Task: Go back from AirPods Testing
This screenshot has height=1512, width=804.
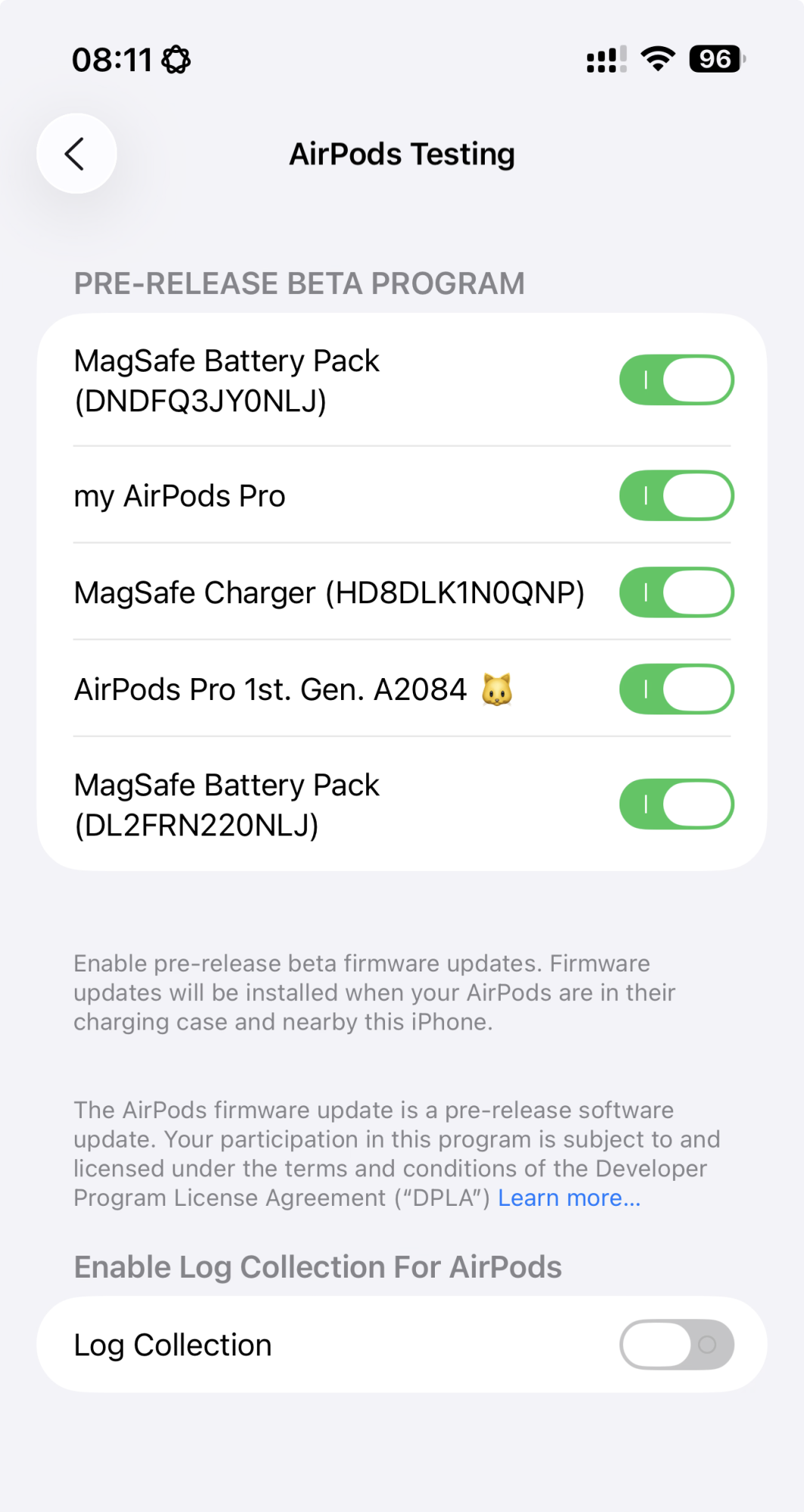Action: (x=76, y=154)
